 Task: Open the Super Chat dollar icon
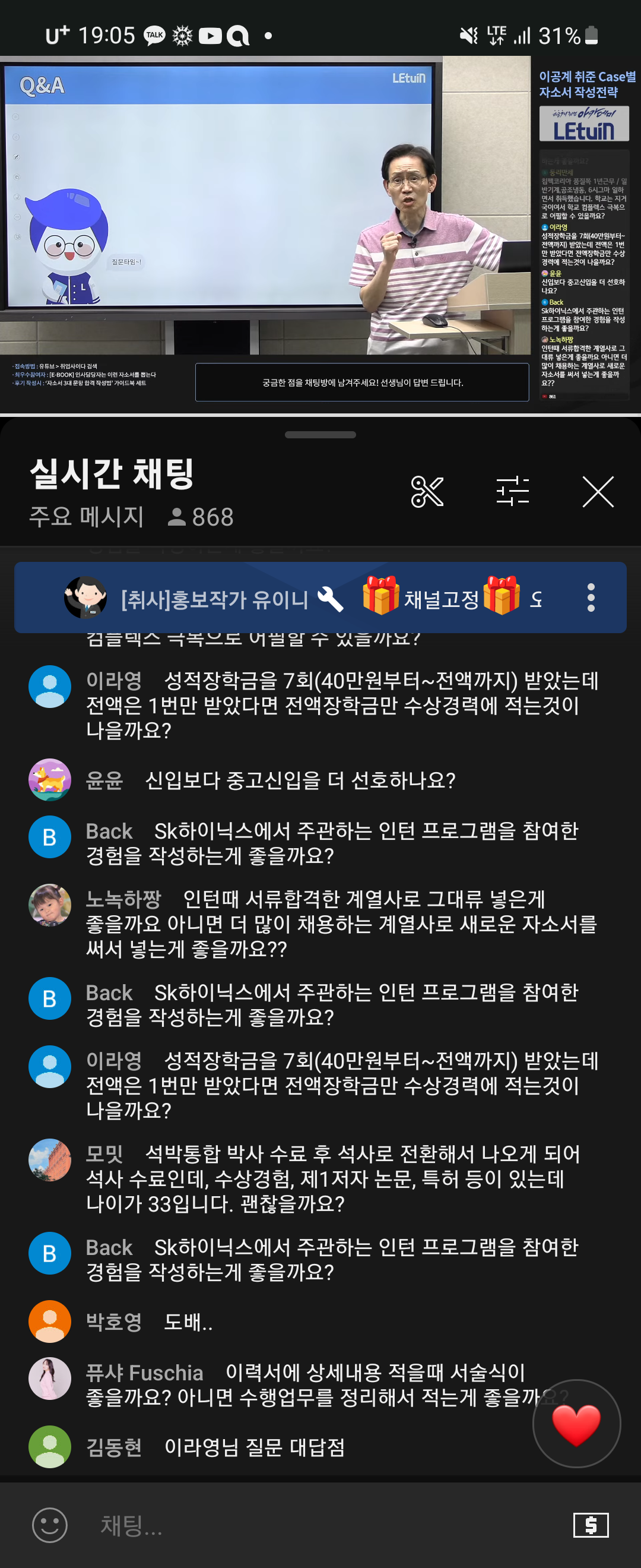coord(591,1525)
